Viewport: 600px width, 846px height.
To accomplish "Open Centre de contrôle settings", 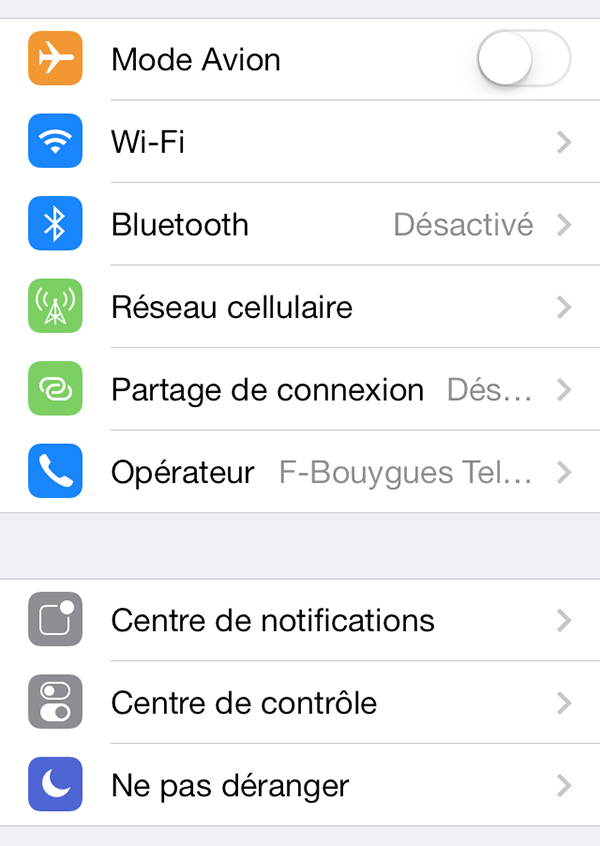I will click(x=300, y=702).
